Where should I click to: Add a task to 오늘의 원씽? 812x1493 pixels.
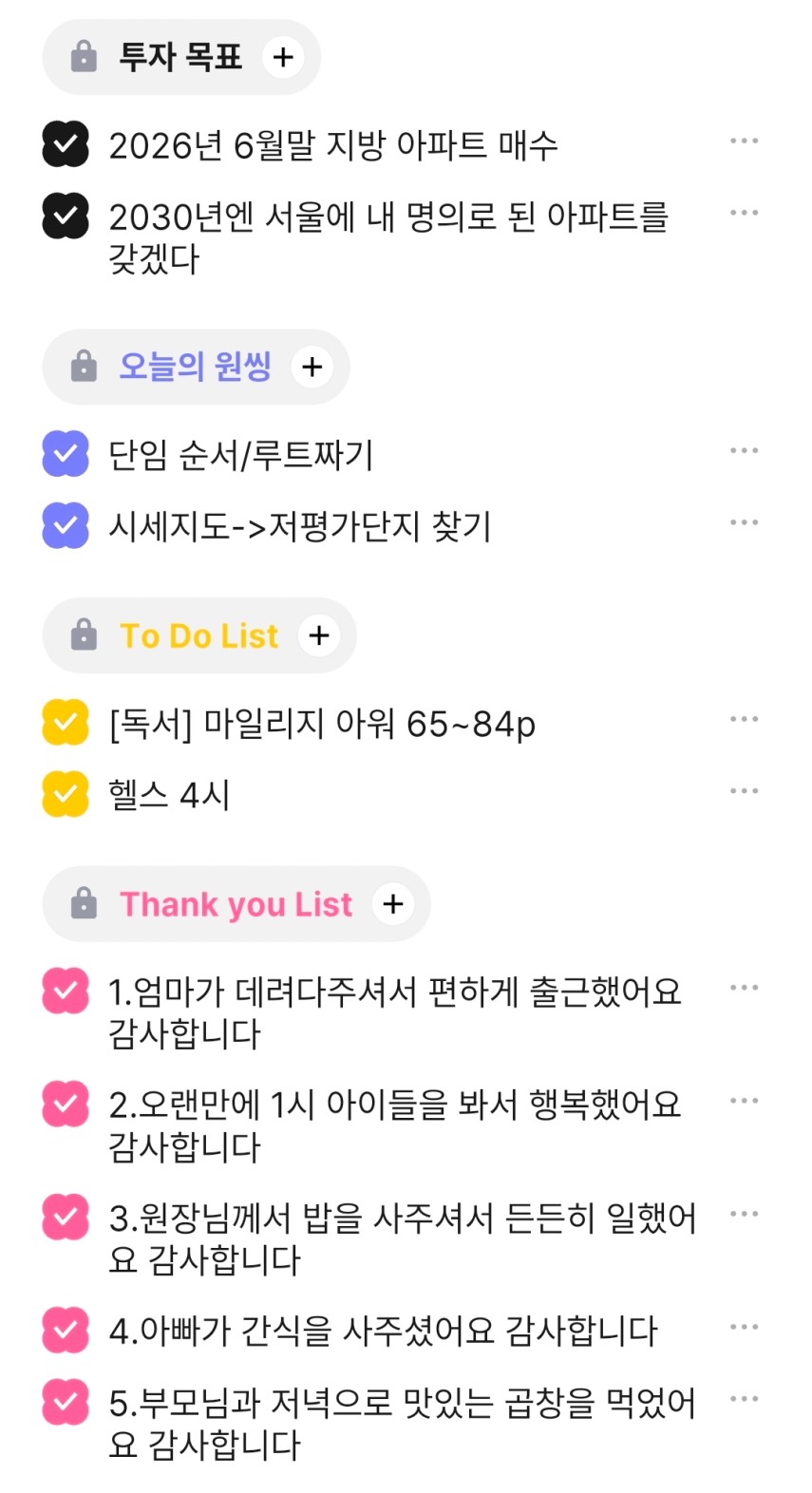click(312, 367)
